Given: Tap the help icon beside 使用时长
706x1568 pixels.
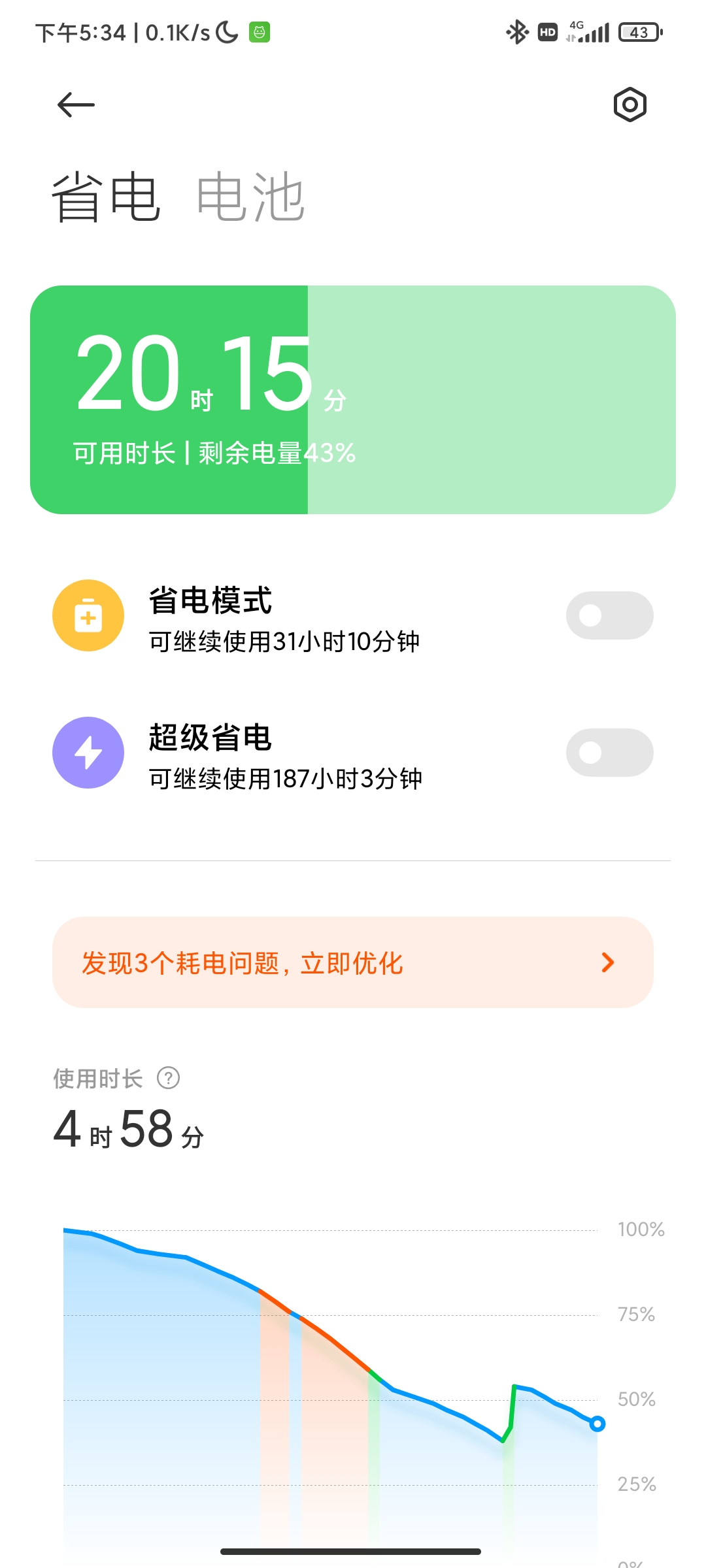Looking at the screenshot, I should click(x=169, y=1078).
